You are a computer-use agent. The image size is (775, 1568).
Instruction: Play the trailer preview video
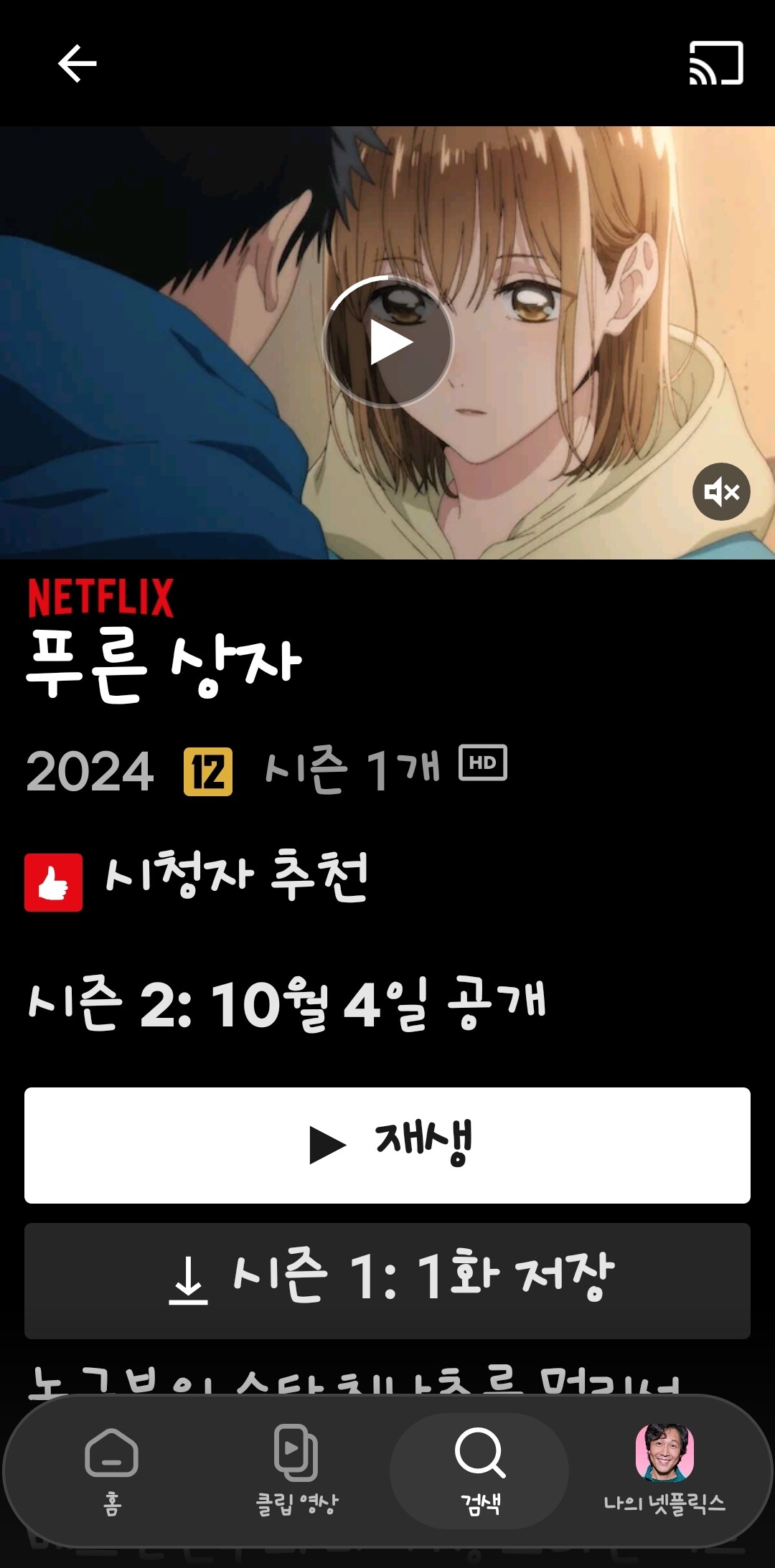click(x=388, y=342)
